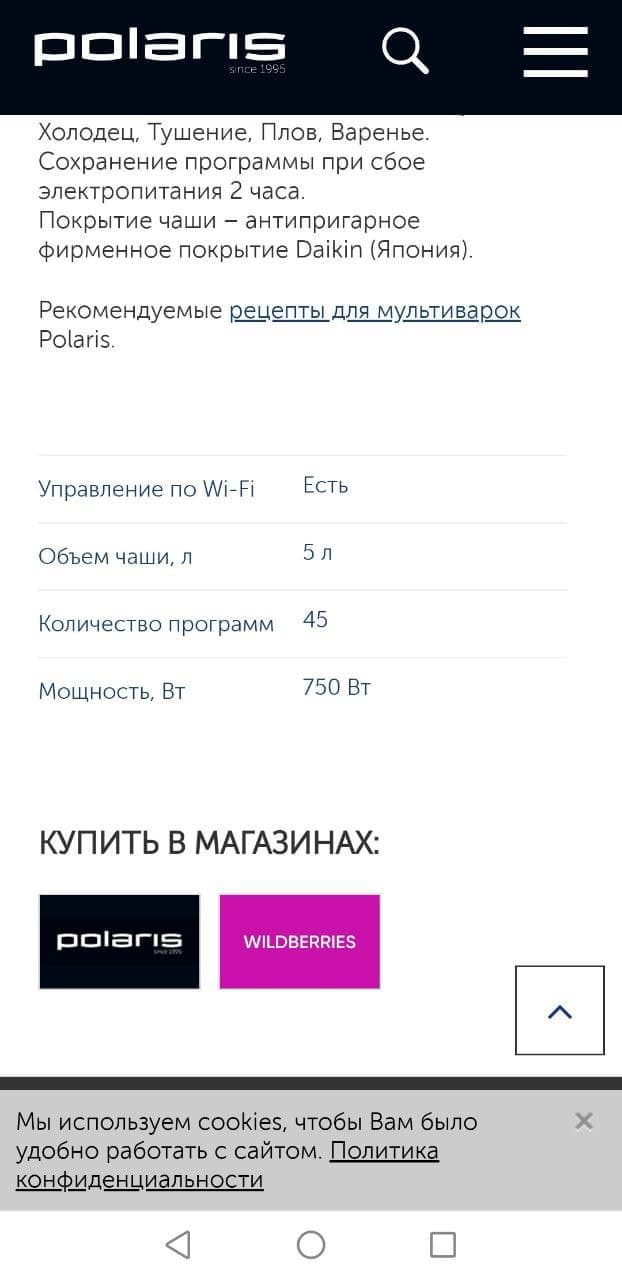Dismiss the cookies banner

tap(584, 1121)
